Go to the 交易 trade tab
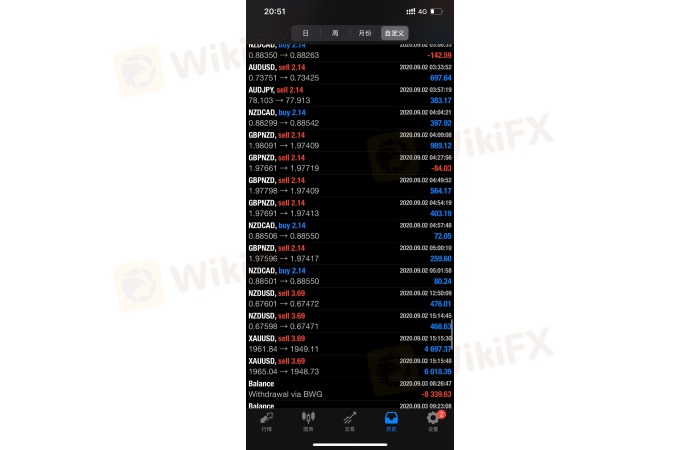700x450 pixels. [x=350, y=421]
